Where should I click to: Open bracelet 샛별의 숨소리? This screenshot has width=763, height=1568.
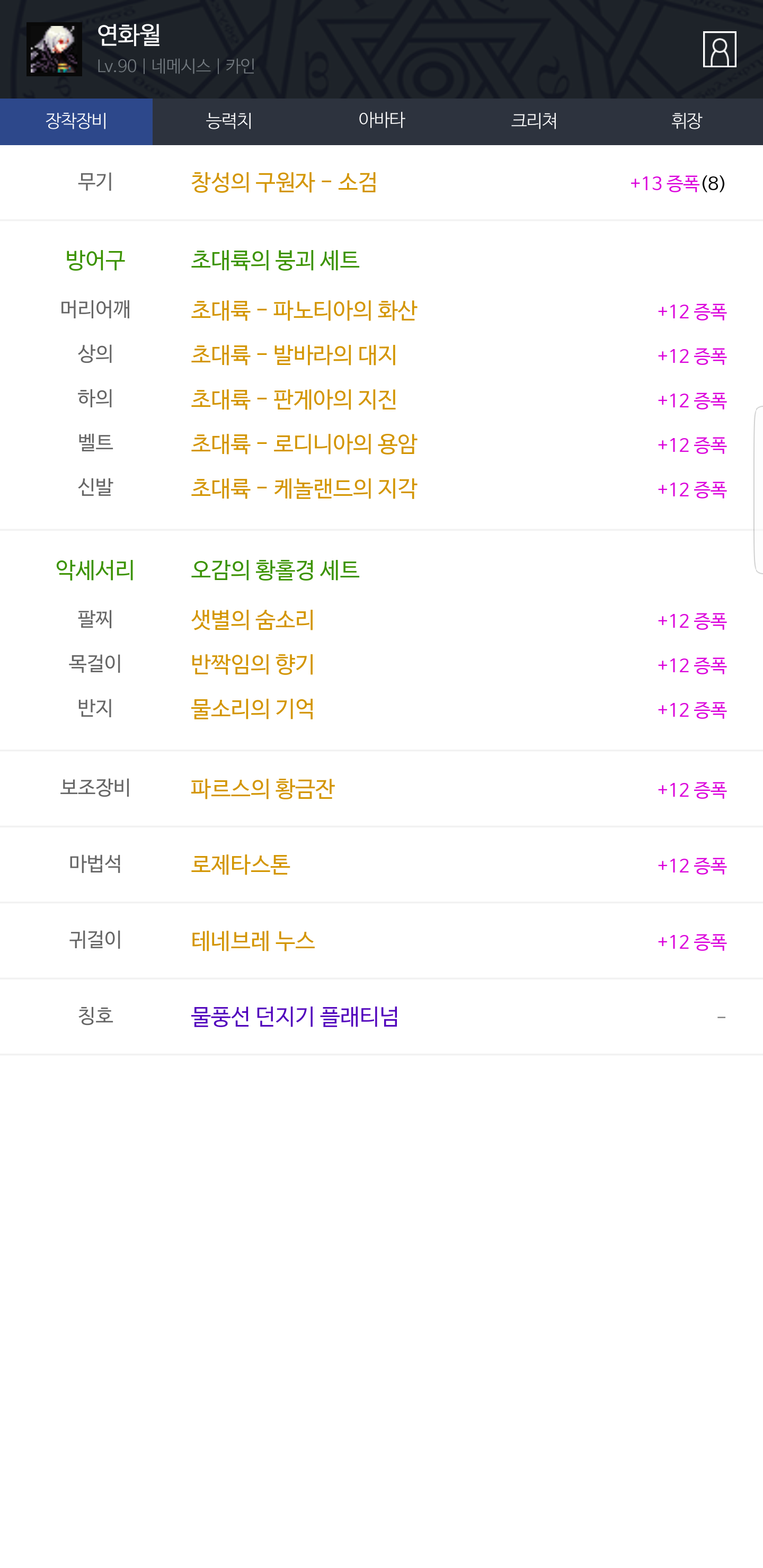tap(381, 620)
